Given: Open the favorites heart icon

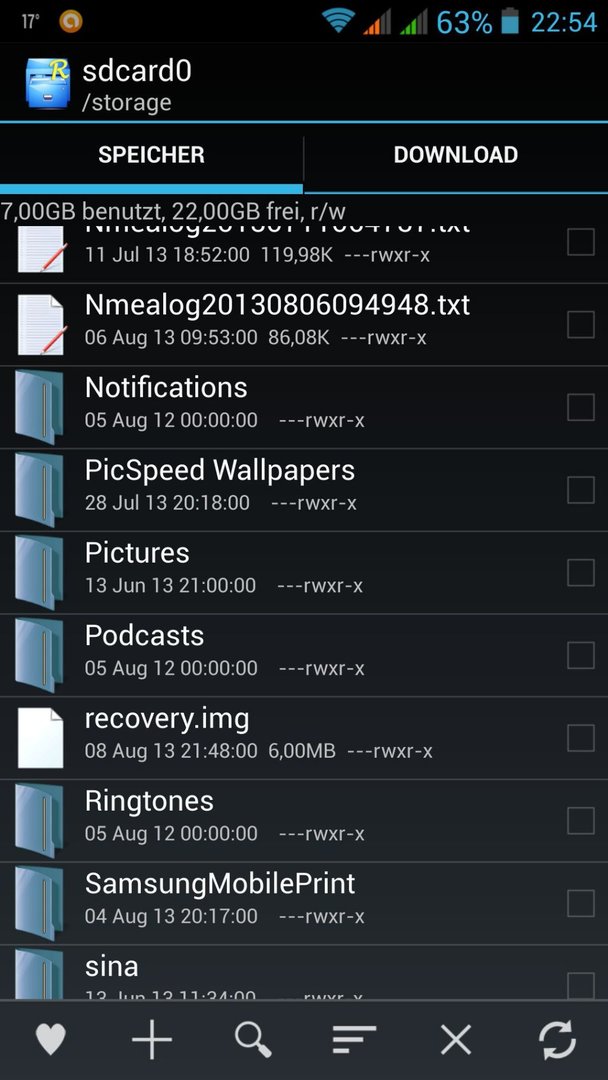Looking at the screenshot, I should point(50,1039).
